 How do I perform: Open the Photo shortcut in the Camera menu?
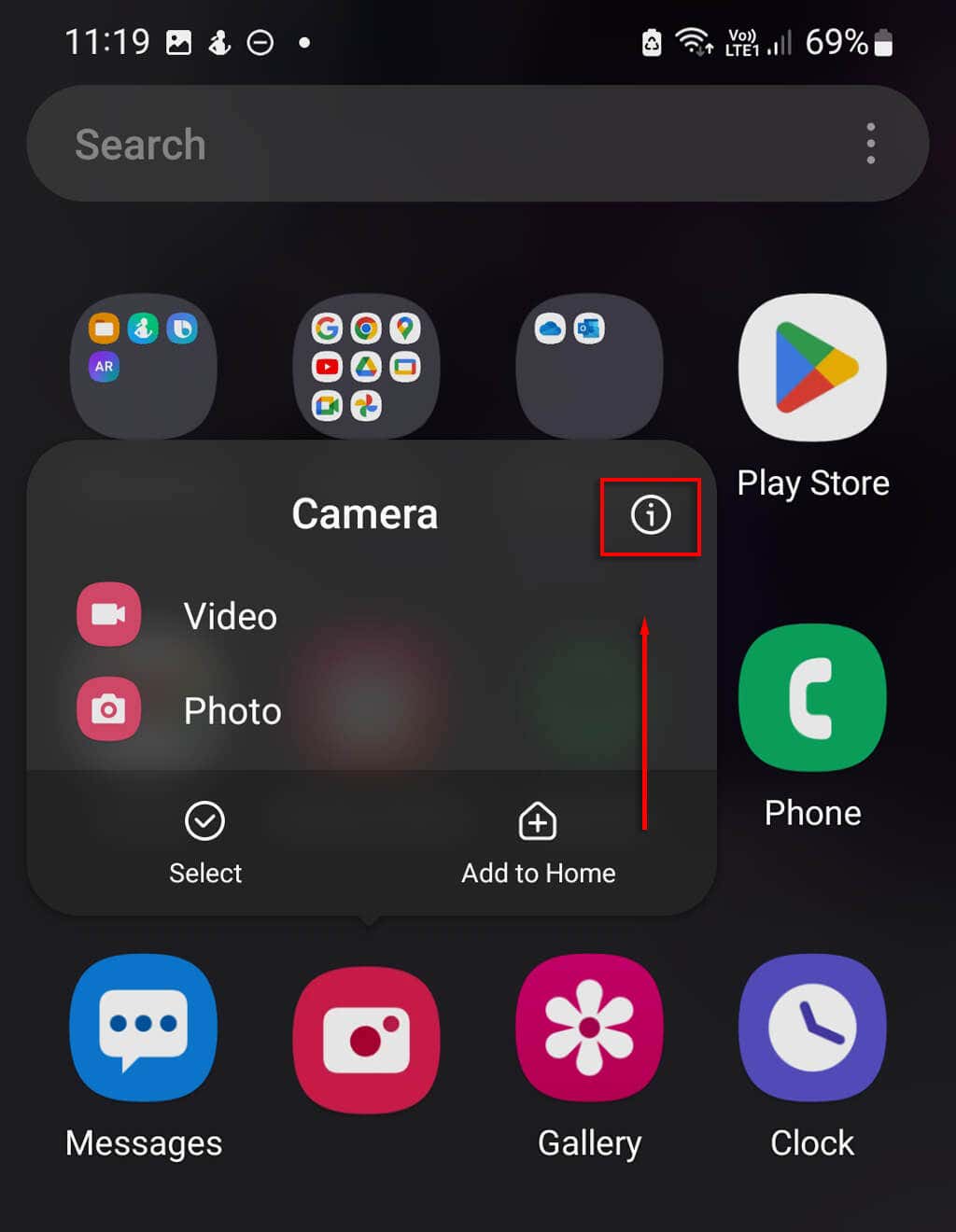pyautogui.click(x=232, y=710)
